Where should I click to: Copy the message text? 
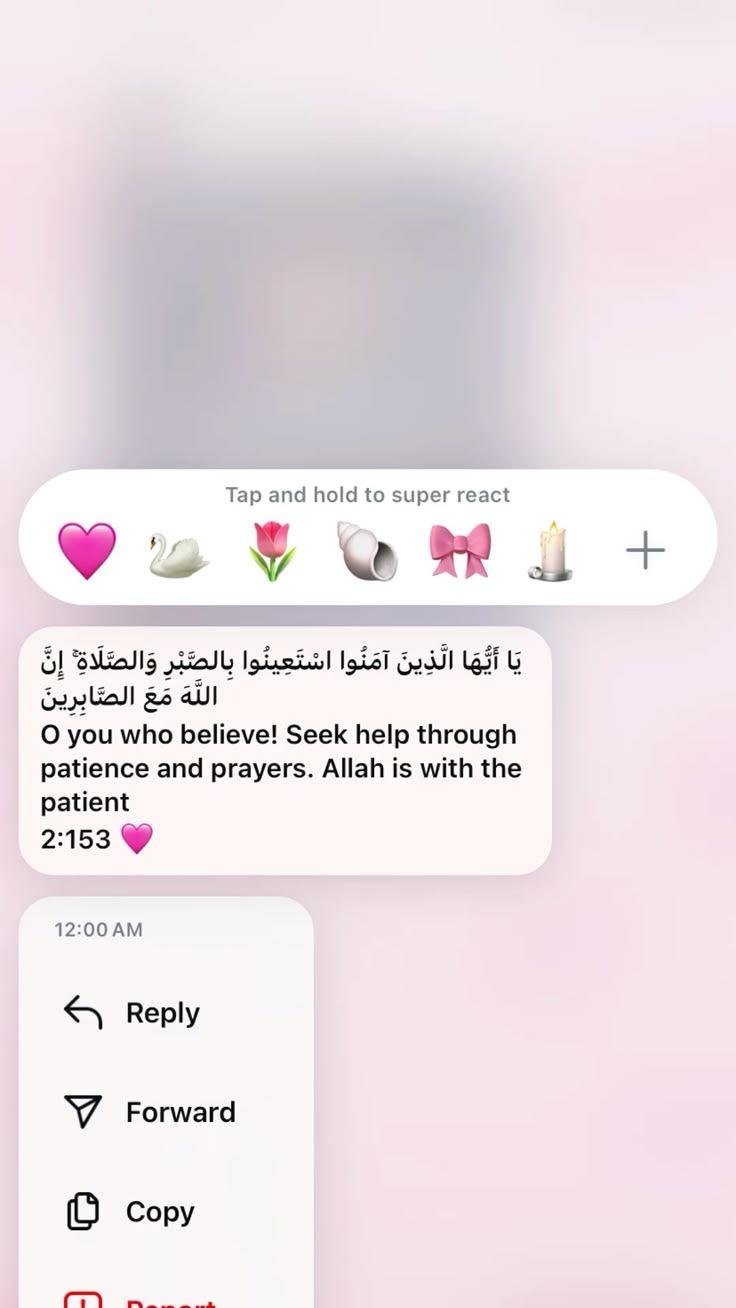click(160, 1212)
